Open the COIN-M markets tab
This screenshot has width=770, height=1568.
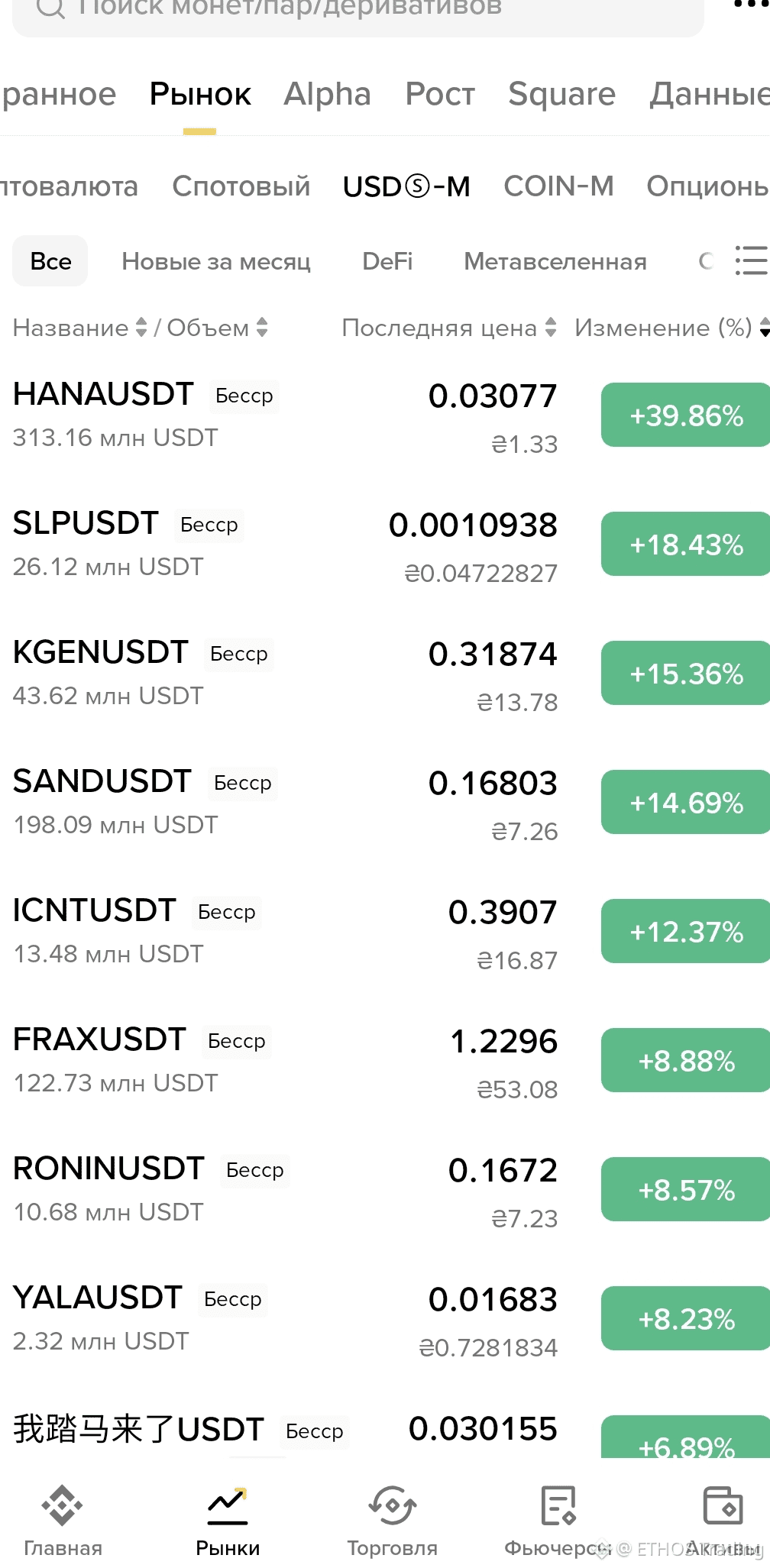[558, 186]
